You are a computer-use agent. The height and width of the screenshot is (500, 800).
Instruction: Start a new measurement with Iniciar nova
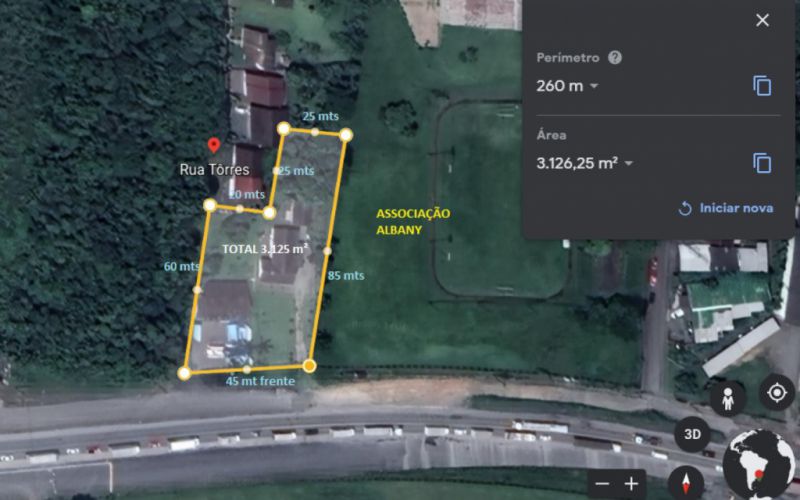pos(726,208)
